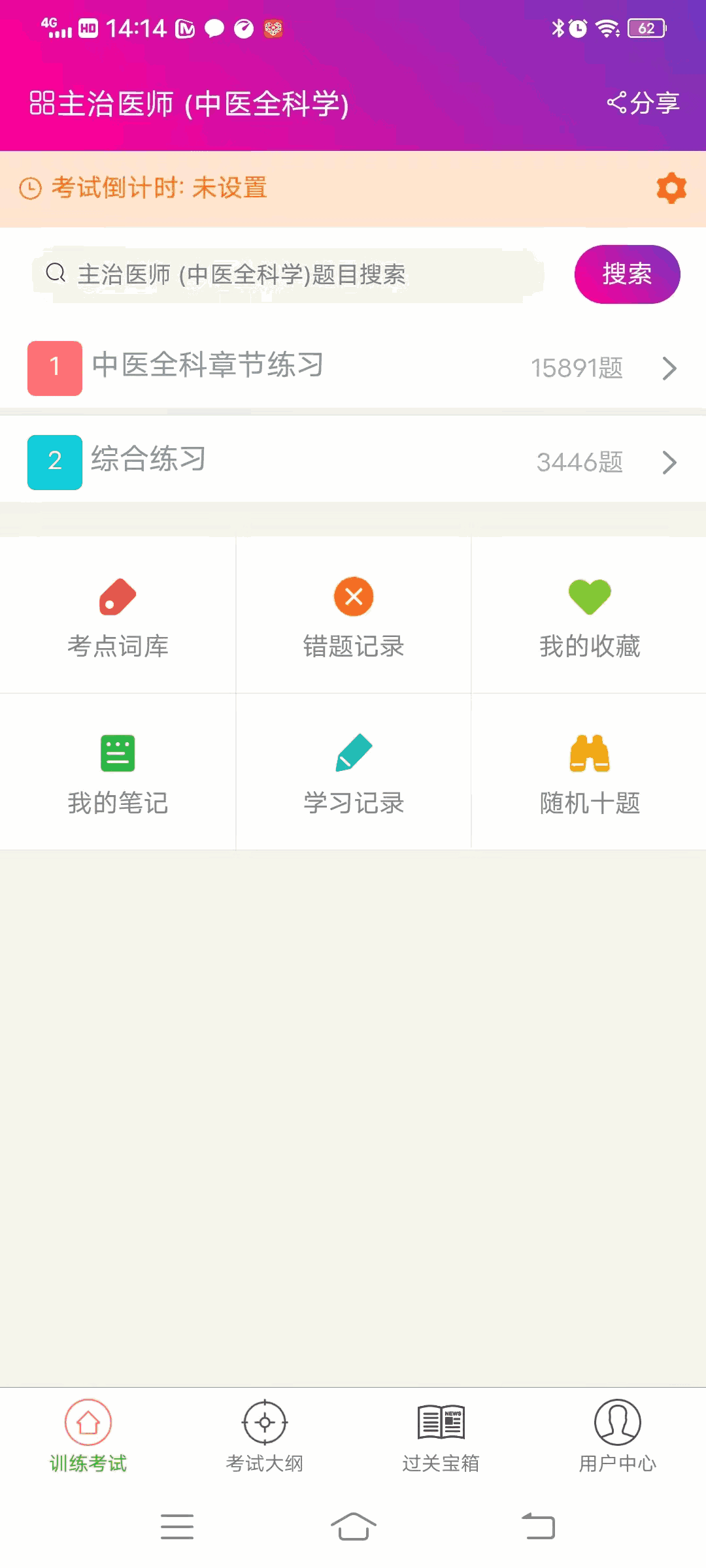Image resolution: width=706 pixels, height=1568 pixels.
Task: Tap the system back button
Action: pos(539,1526)
